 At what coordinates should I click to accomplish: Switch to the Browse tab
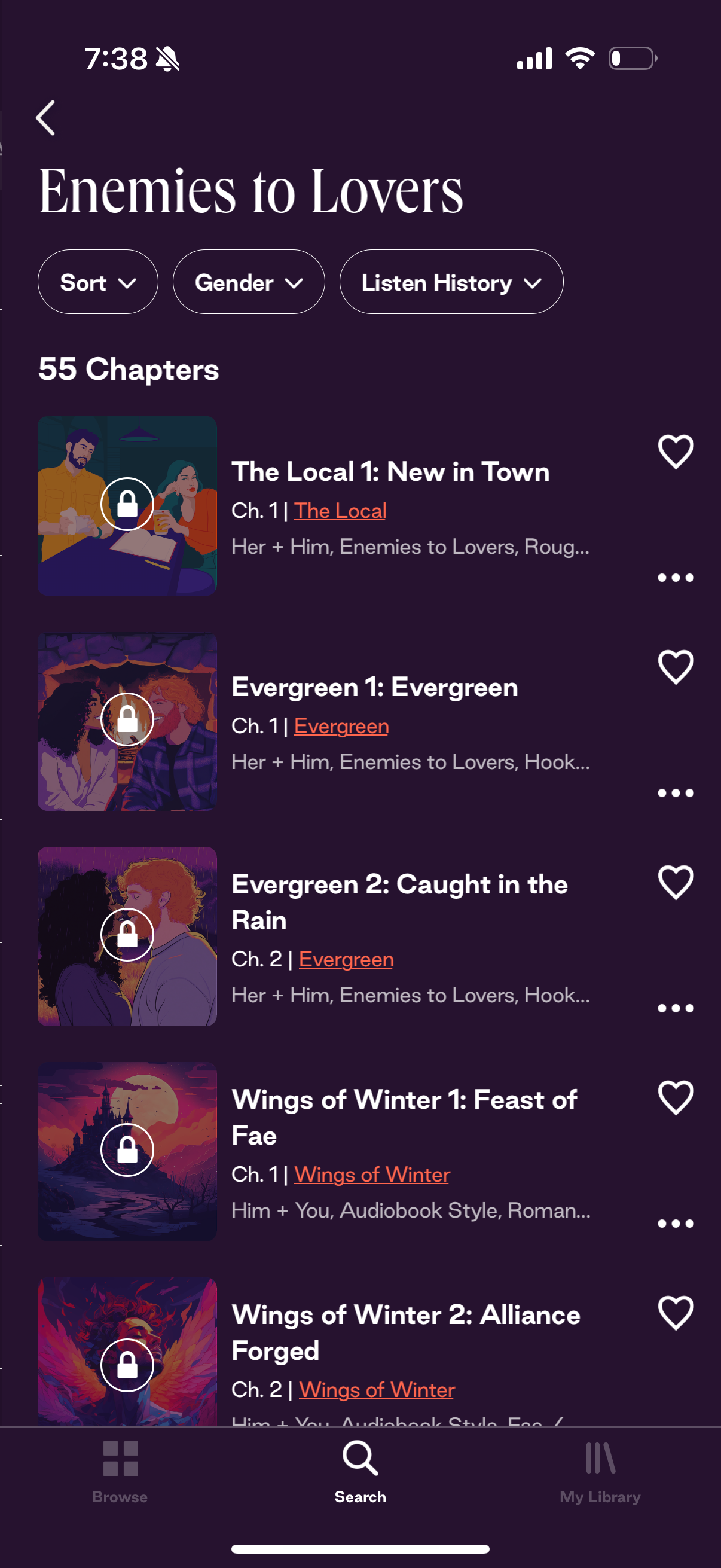tap(120, 1471)
